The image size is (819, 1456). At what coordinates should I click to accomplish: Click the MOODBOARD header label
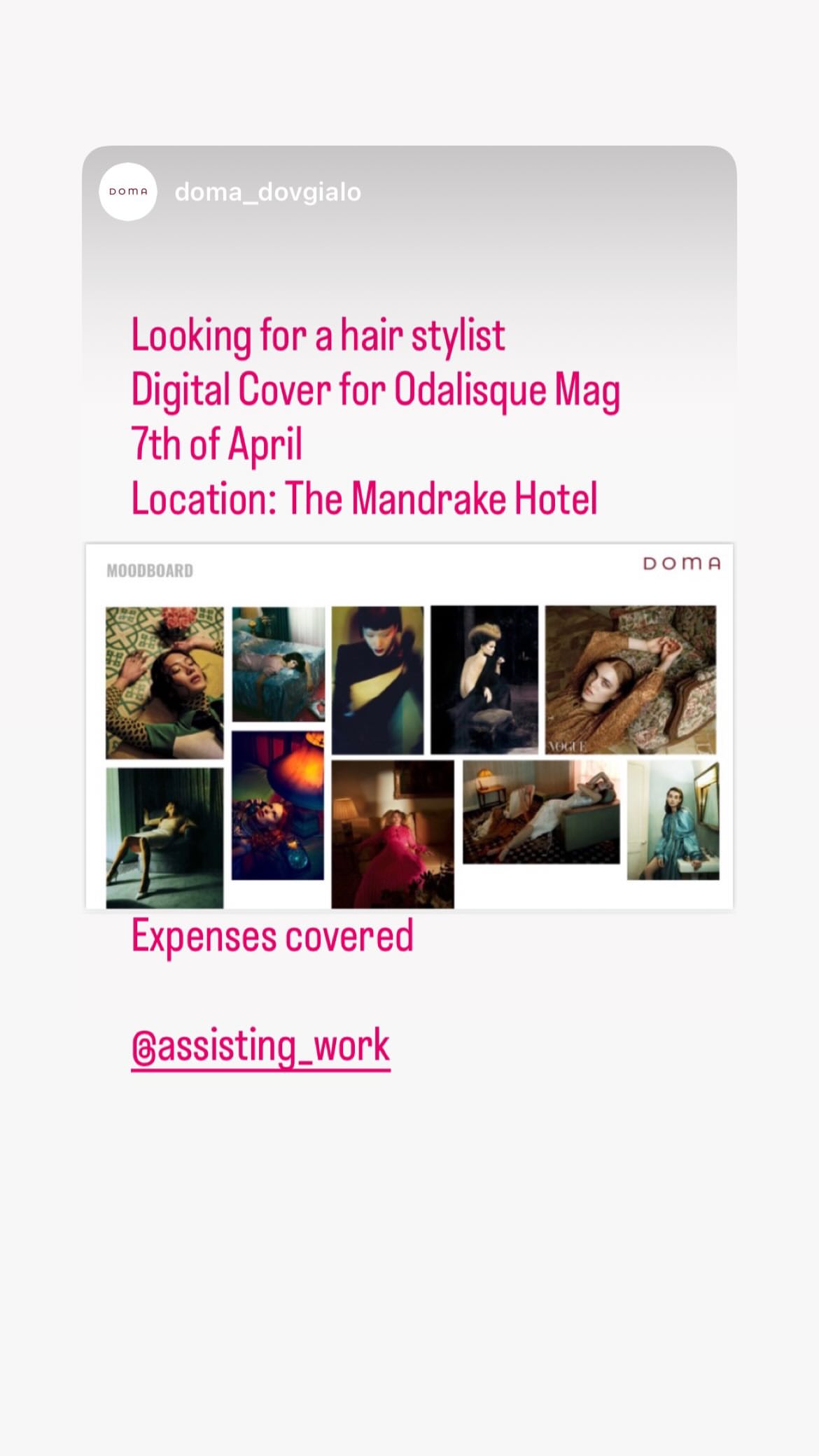(x=150, y=570)
